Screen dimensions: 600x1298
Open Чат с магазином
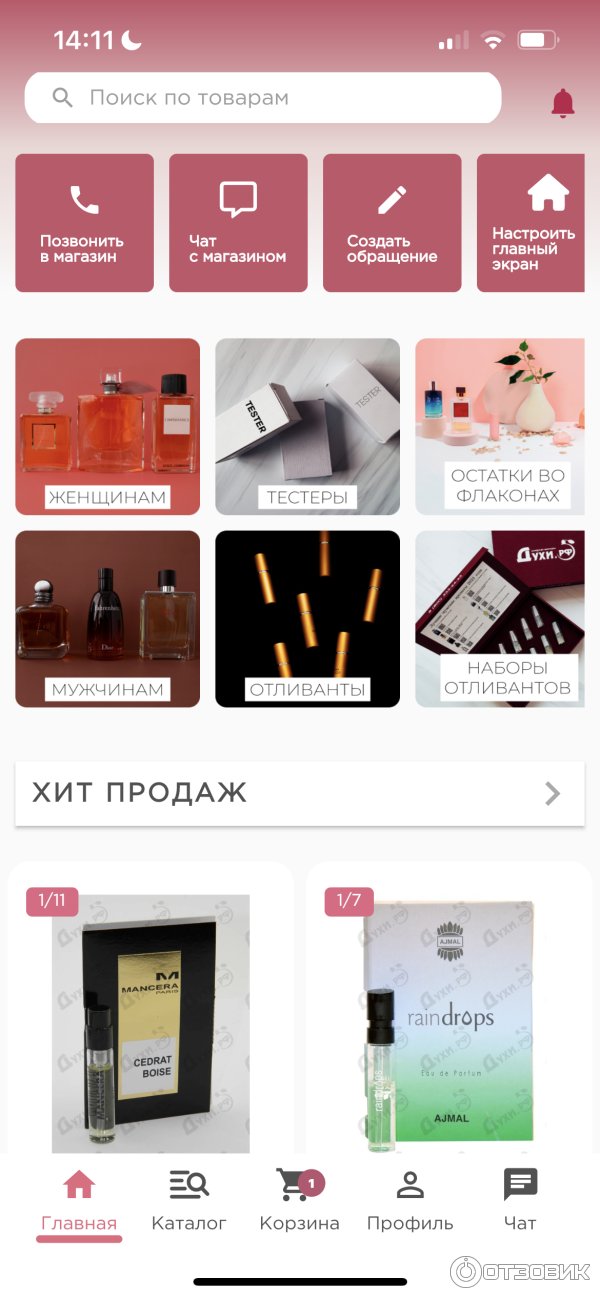click(238, 223)
